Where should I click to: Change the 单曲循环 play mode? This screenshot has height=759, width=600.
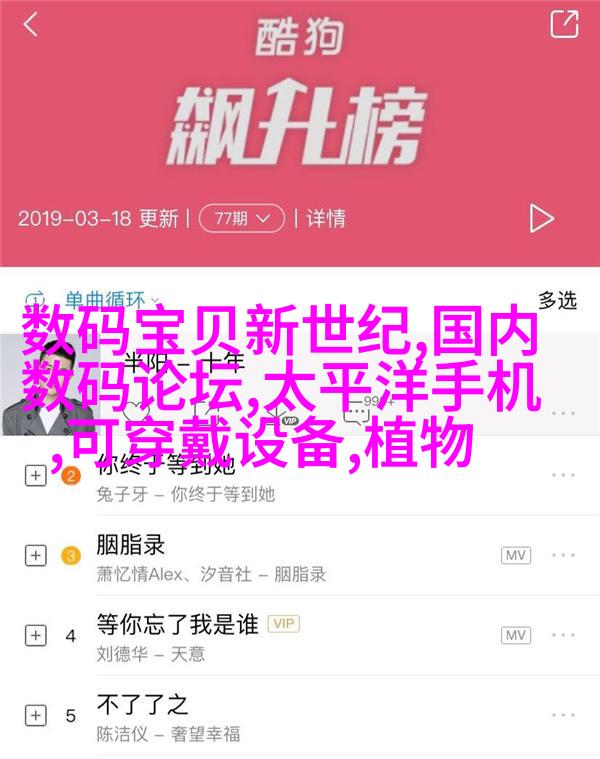[92, 299]
